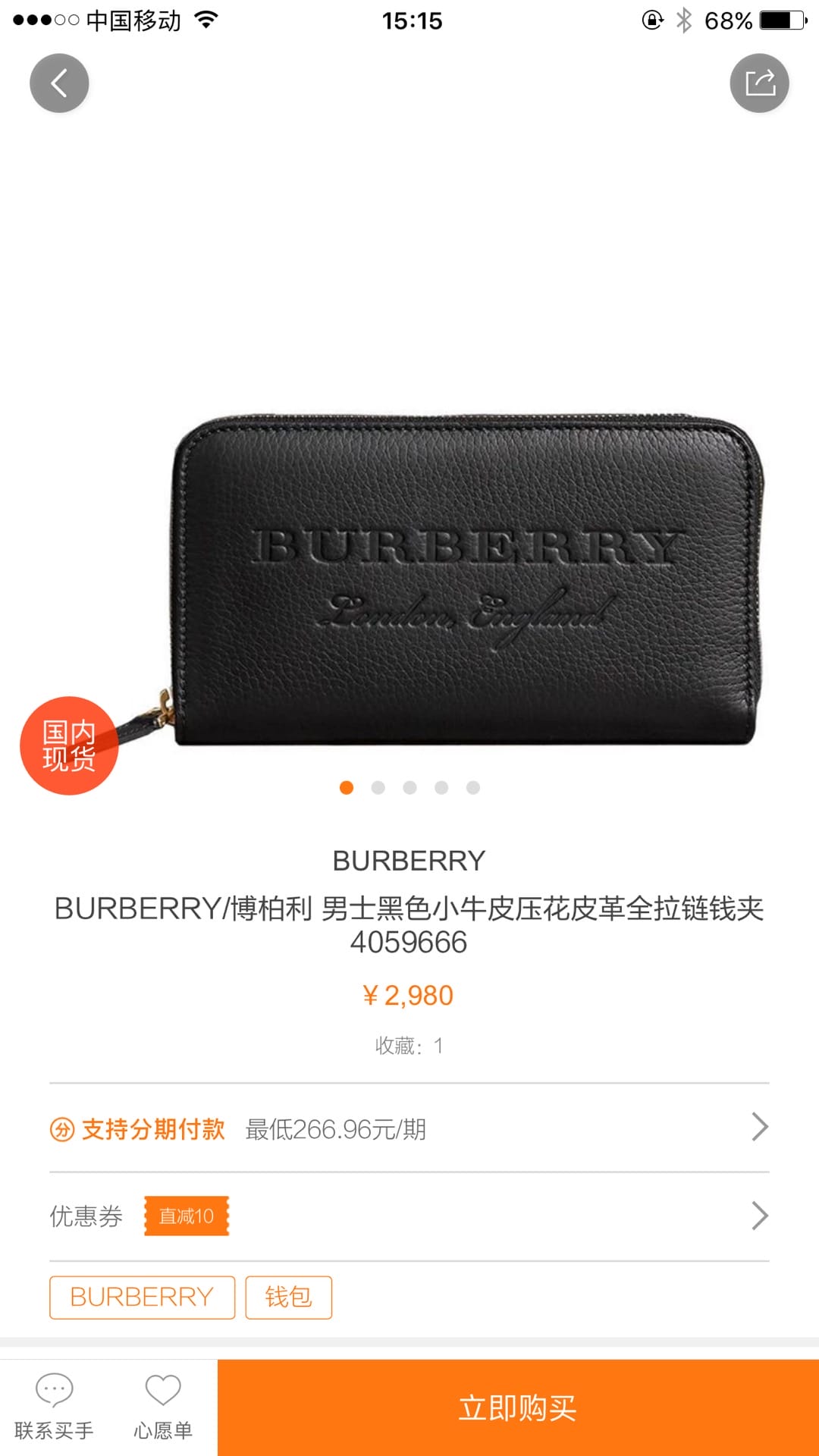Tap 立即购买 to buy now
The height and width of the screenshot is (1456, 819).
[518, 1407]
